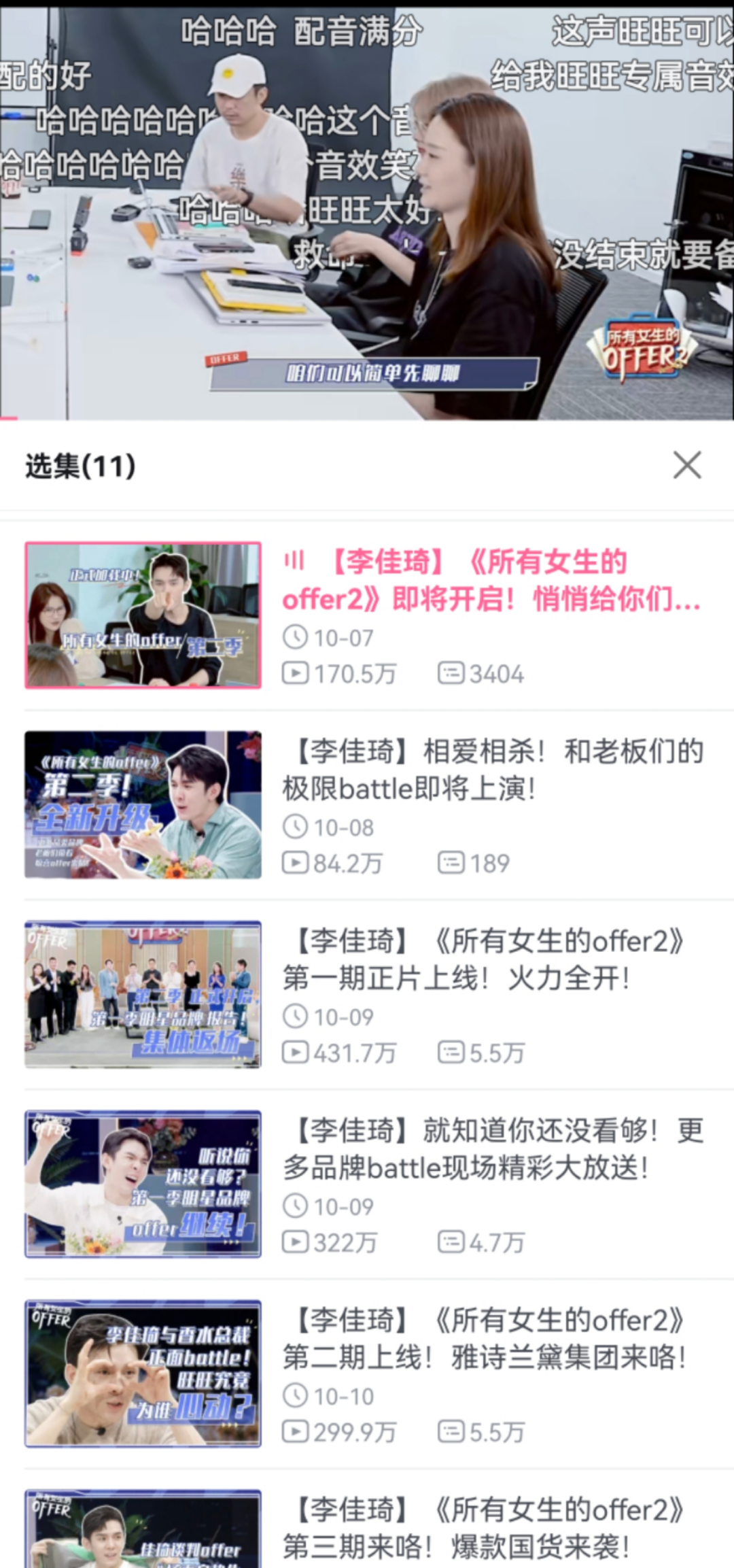Tap the playing video to show controls
734x1568 pixels.
pos(367,211)
